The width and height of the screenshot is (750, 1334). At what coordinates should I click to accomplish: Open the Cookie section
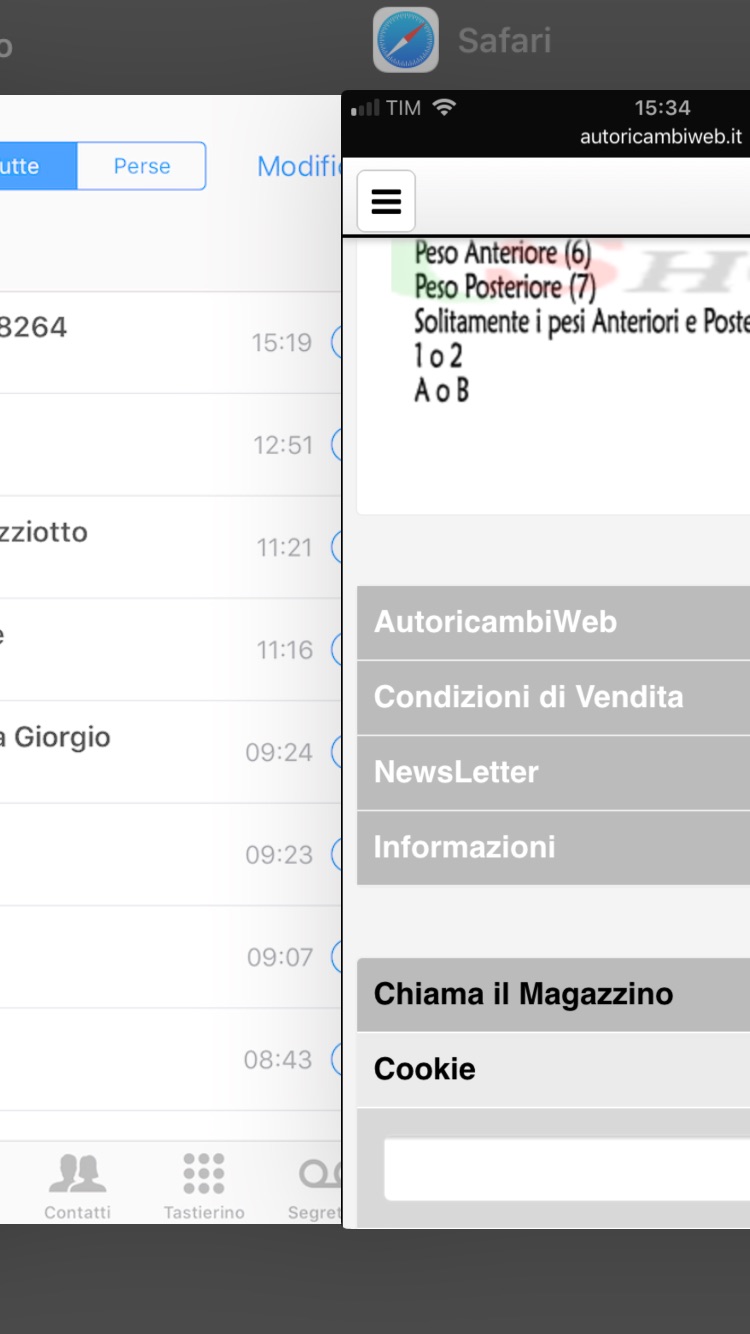pos(553,1069)
